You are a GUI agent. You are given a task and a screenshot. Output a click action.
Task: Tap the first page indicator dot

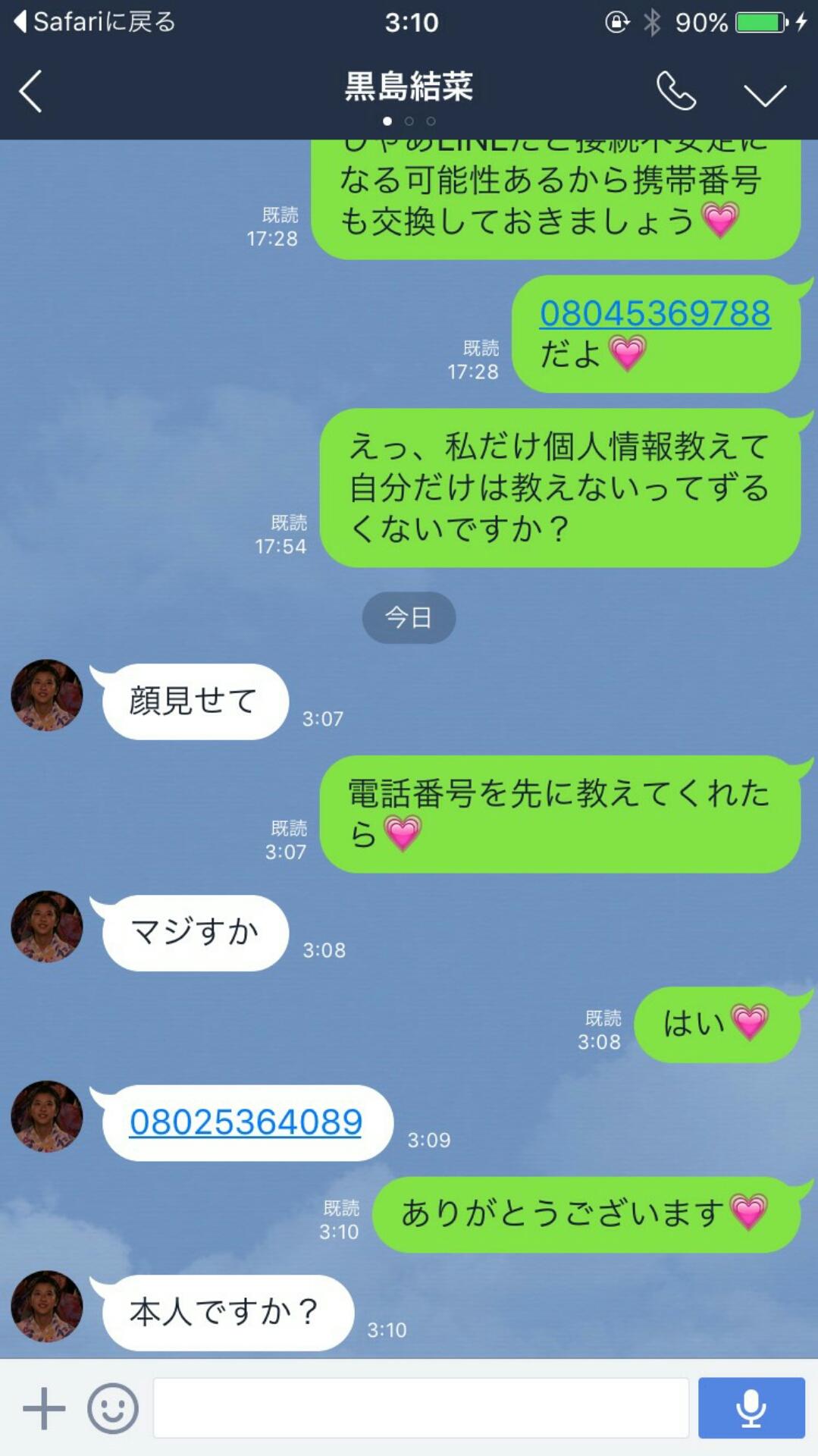[x=389, y=119]
